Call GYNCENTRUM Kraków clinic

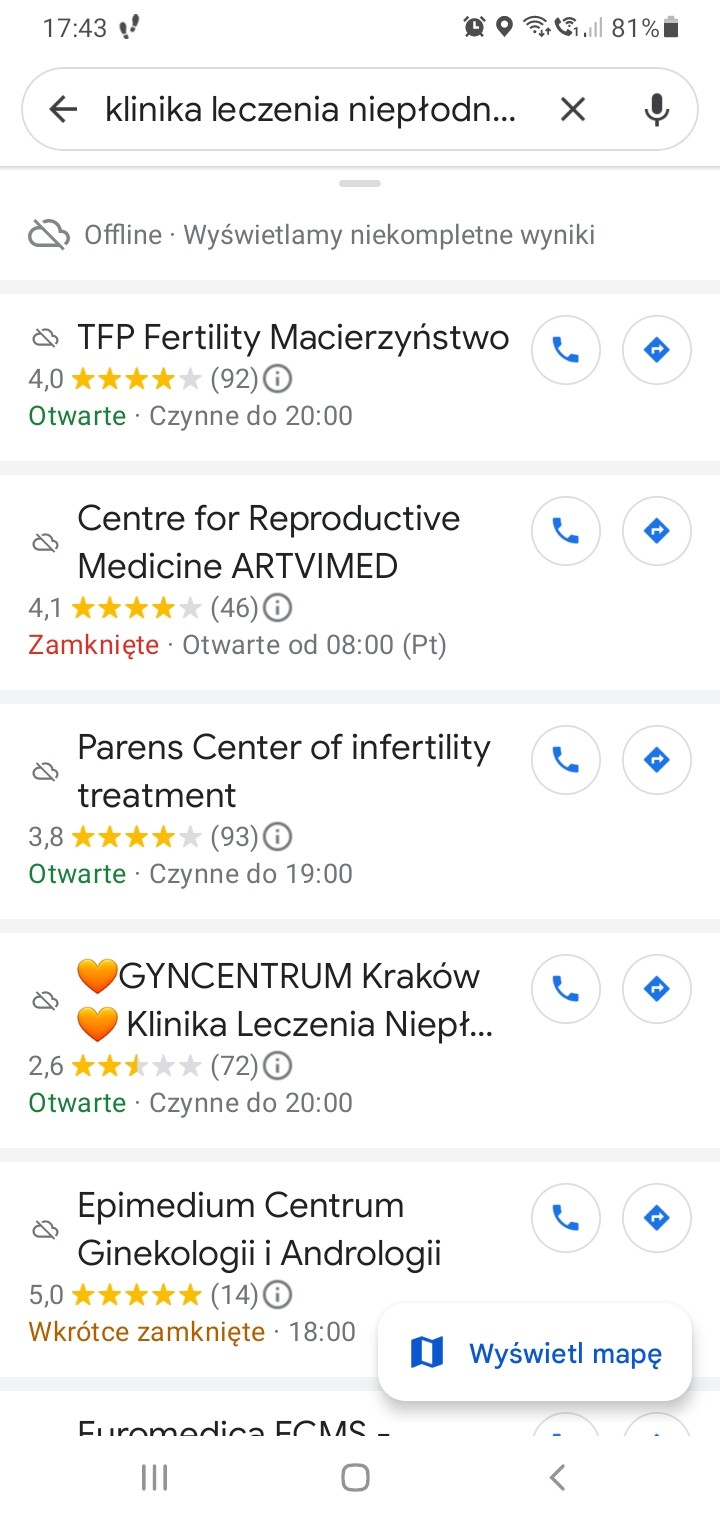click(566, 989)
